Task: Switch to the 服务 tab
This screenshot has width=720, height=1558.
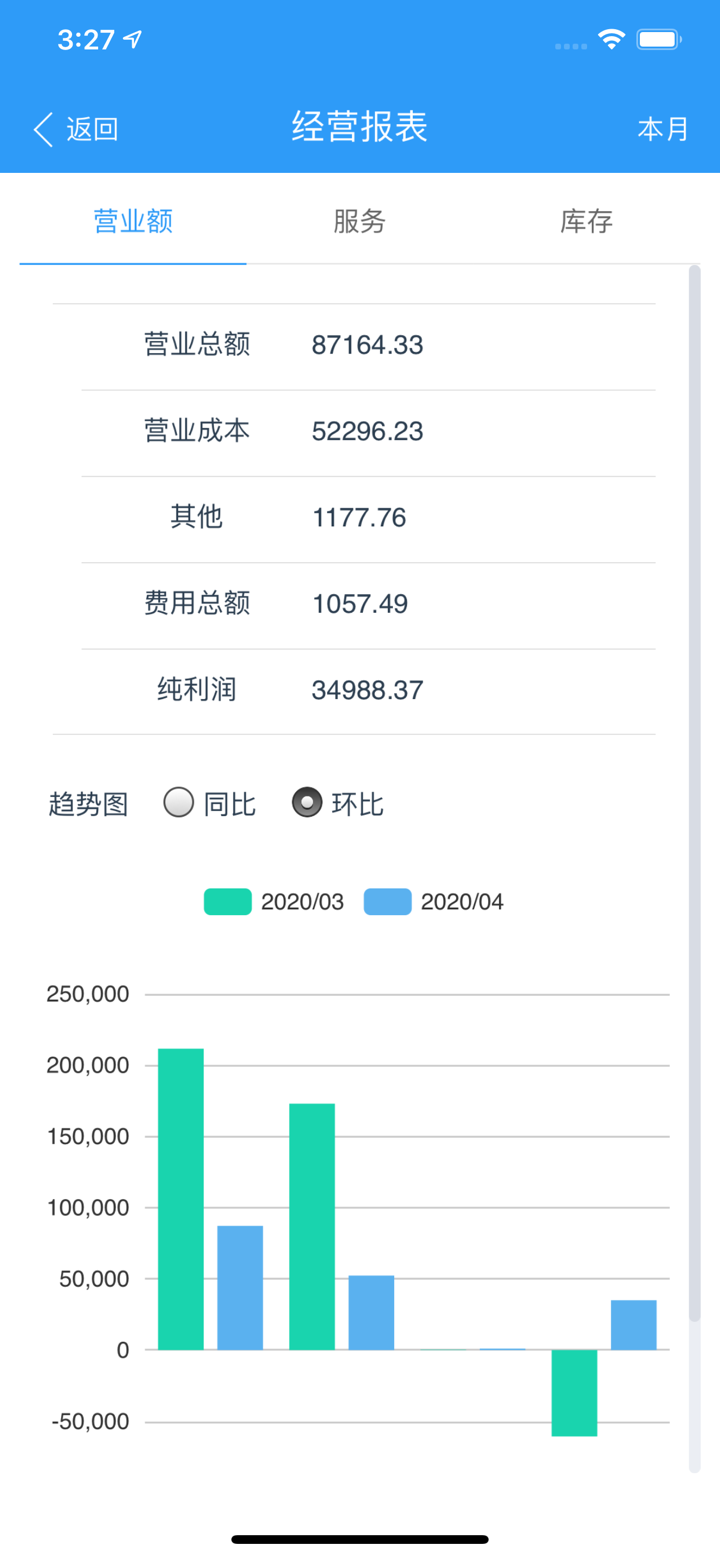Action: (359, 222)
